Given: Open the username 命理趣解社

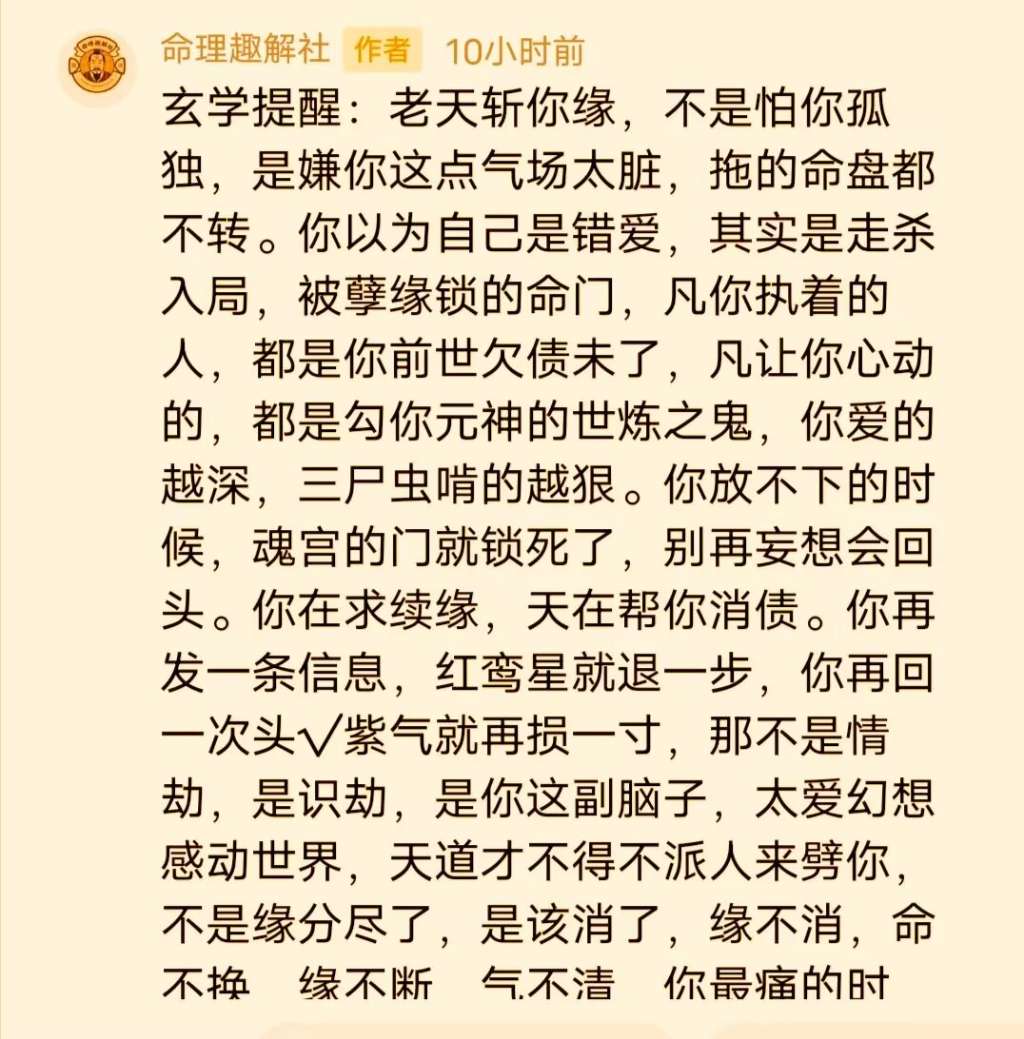Looking at the screenshot, I should [244, 50].
